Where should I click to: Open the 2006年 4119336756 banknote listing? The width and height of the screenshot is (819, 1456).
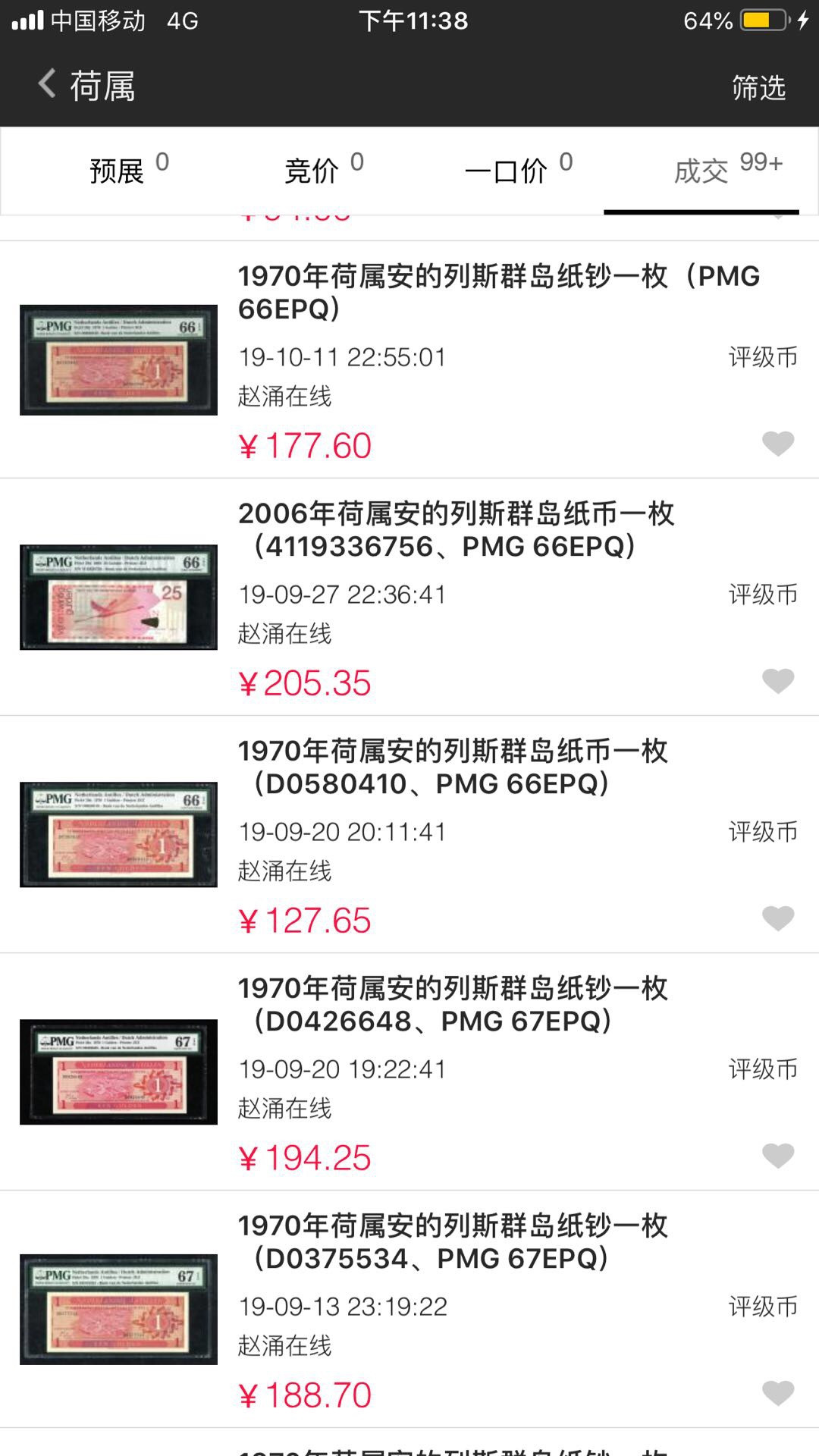455,530
